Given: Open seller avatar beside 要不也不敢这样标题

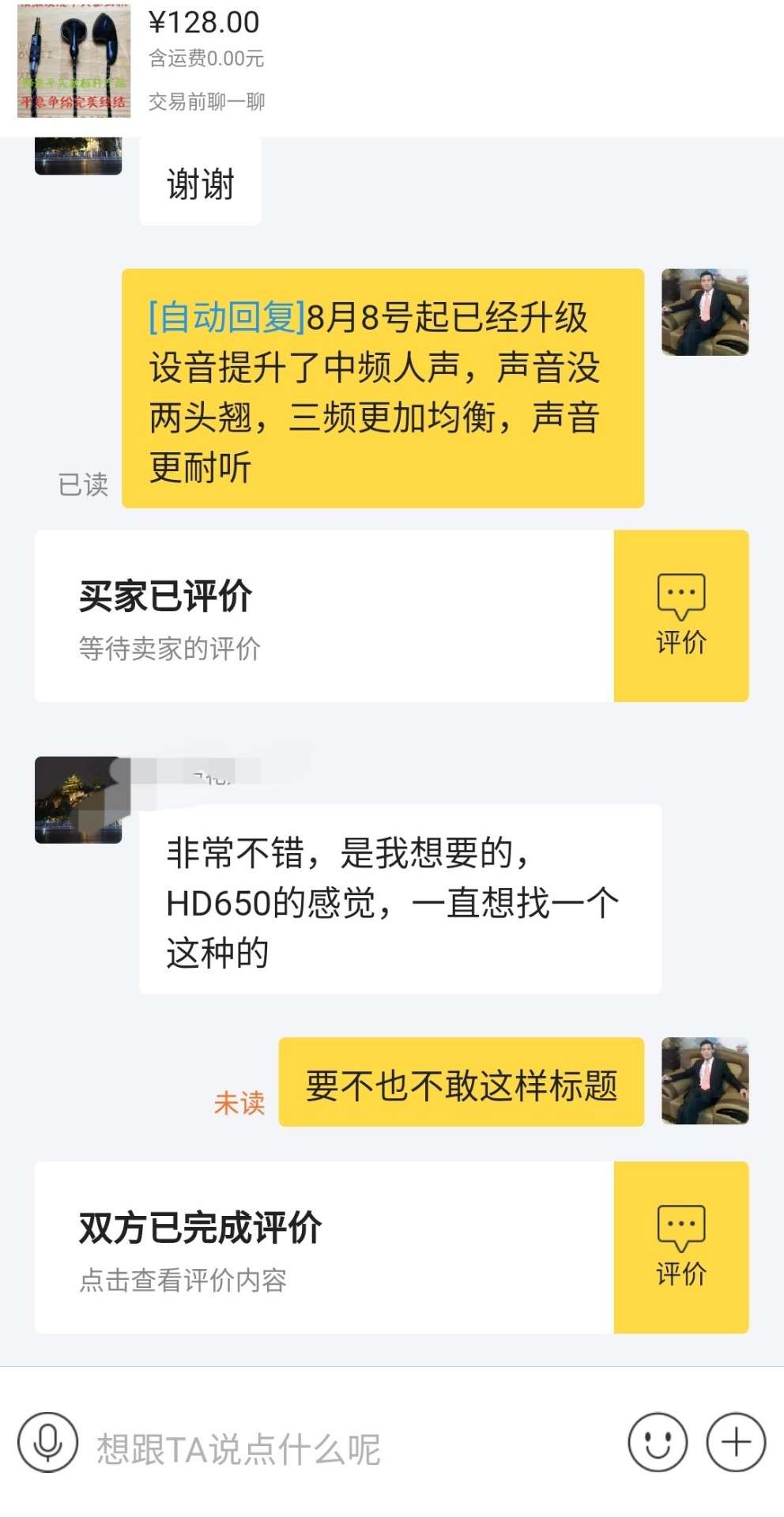Looking at the screenshot, I should [704, 1081].
